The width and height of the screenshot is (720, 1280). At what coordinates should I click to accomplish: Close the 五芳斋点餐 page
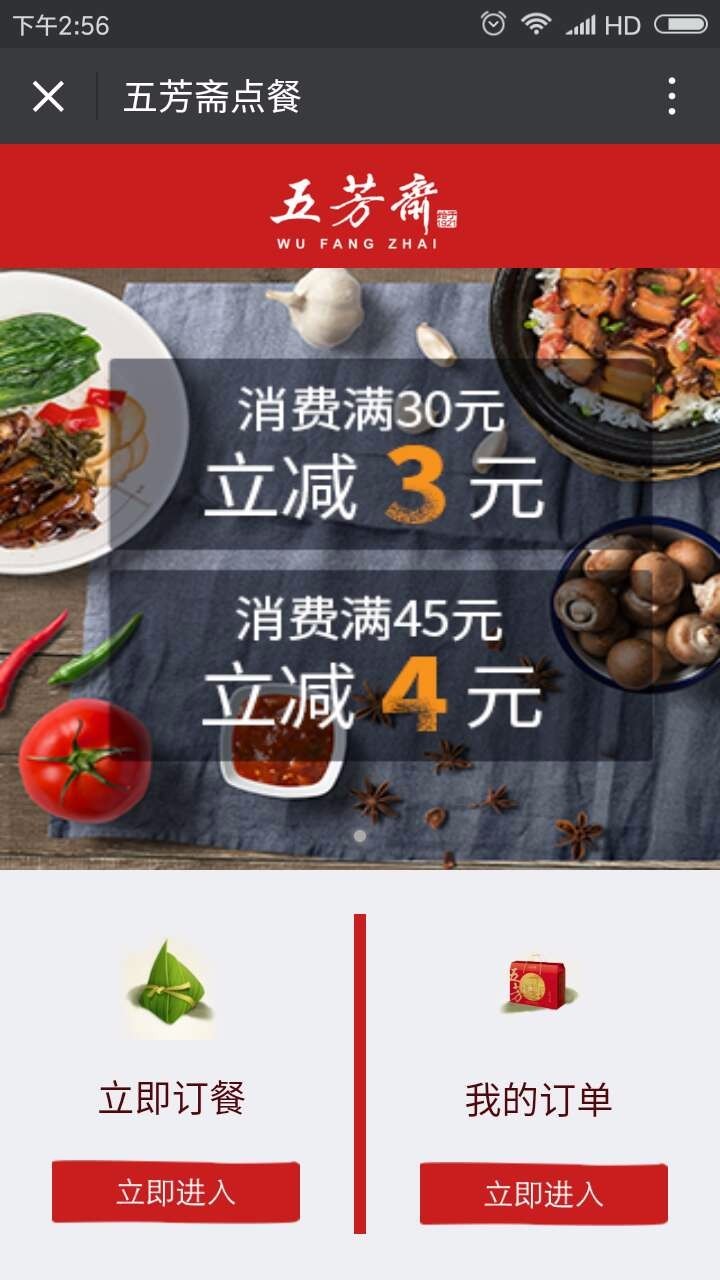48,97
